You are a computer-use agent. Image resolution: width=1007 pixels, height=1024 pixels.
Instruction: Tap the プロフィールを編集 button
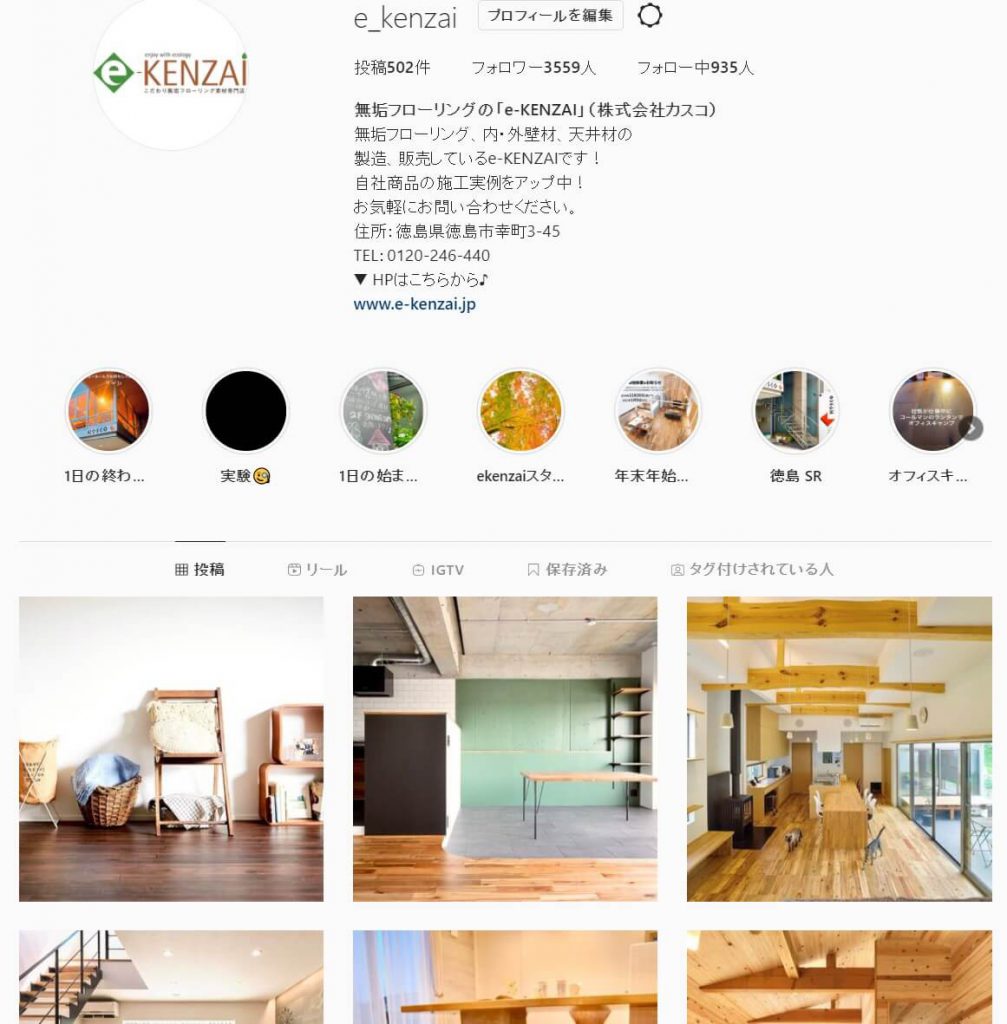550,16
